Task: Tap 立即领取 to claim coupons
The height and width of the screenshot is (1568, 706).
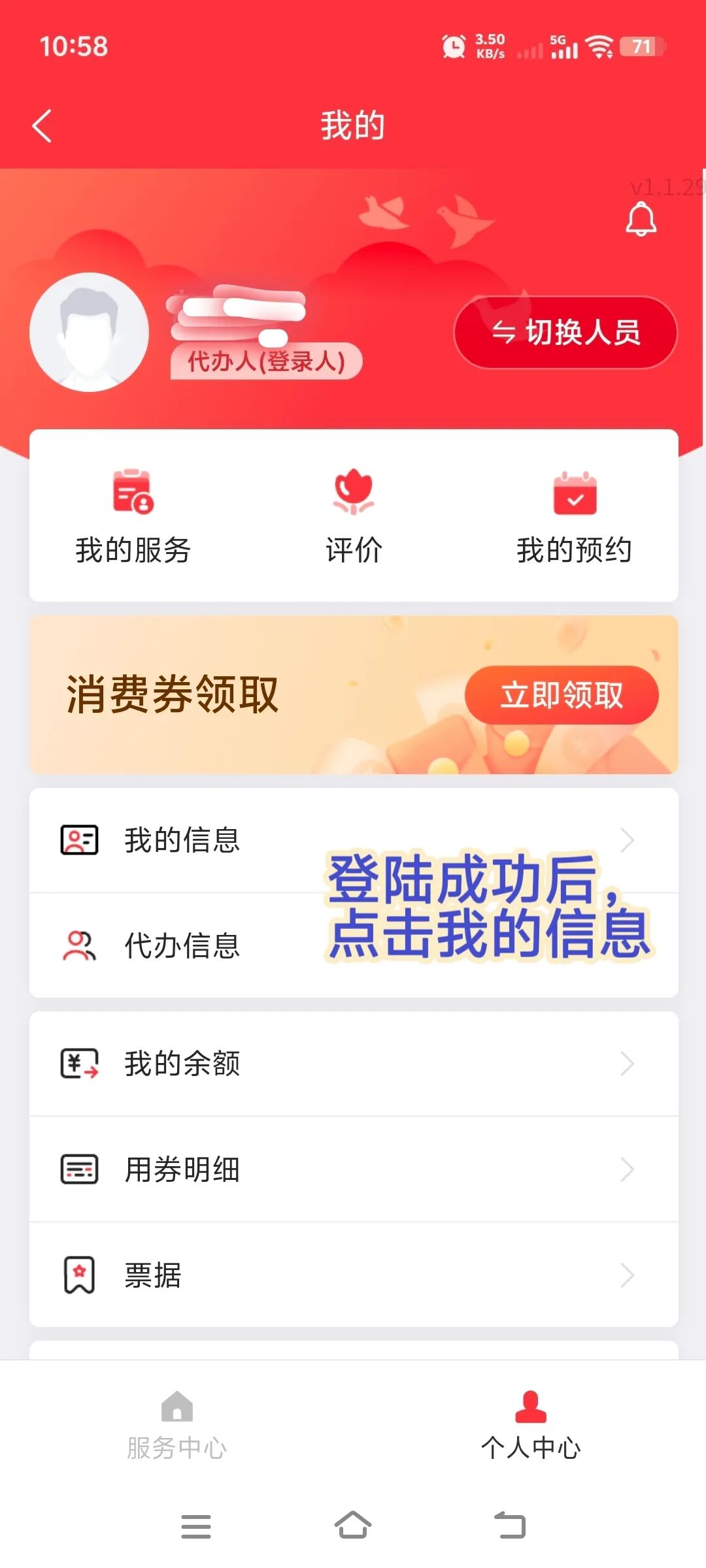Action: coord(561,695)
